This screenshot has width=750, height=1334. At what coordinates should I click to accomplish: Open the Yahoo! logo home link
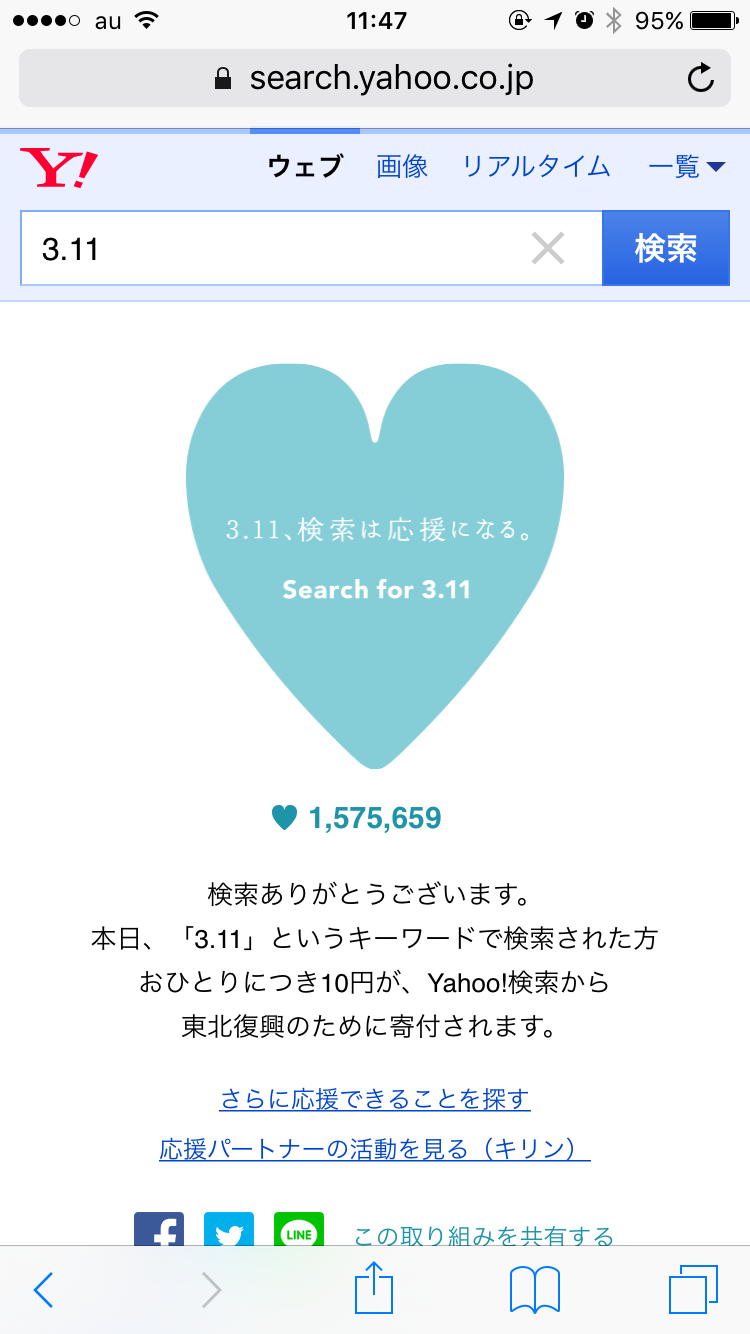(60, 168)
